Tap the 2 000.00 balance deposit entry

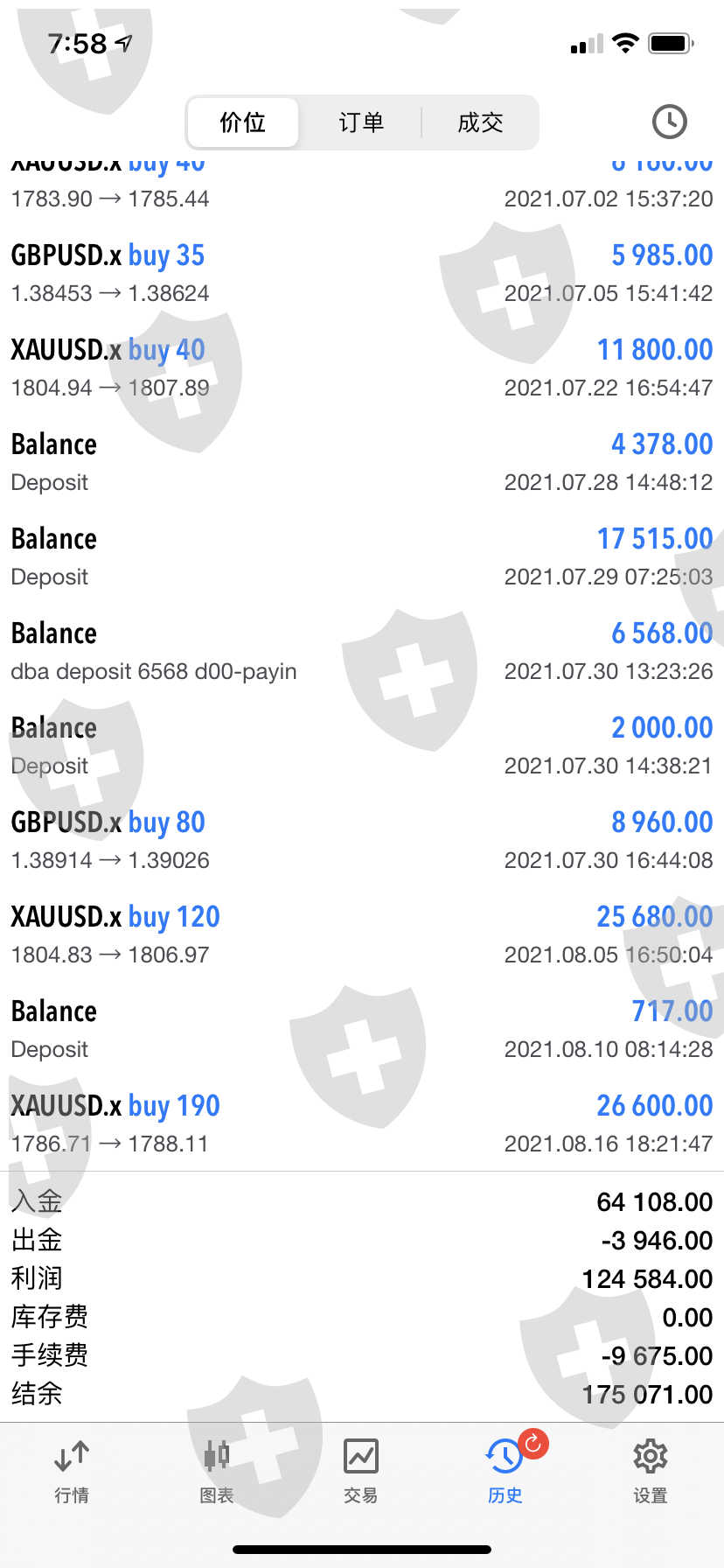click(x=362, y=745)
